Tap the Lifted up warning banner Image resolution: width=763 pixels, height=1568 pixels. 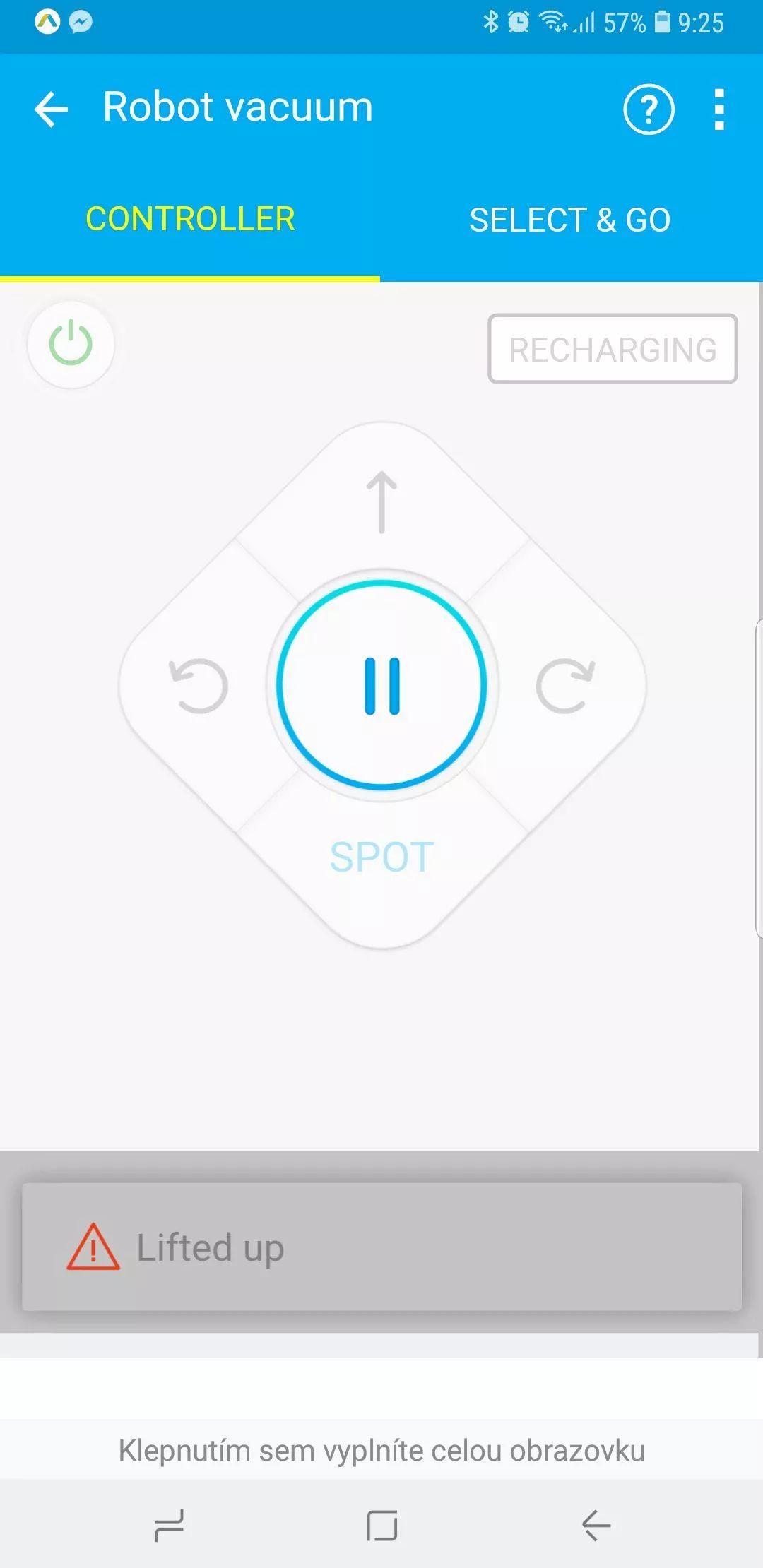point(382,1247)
